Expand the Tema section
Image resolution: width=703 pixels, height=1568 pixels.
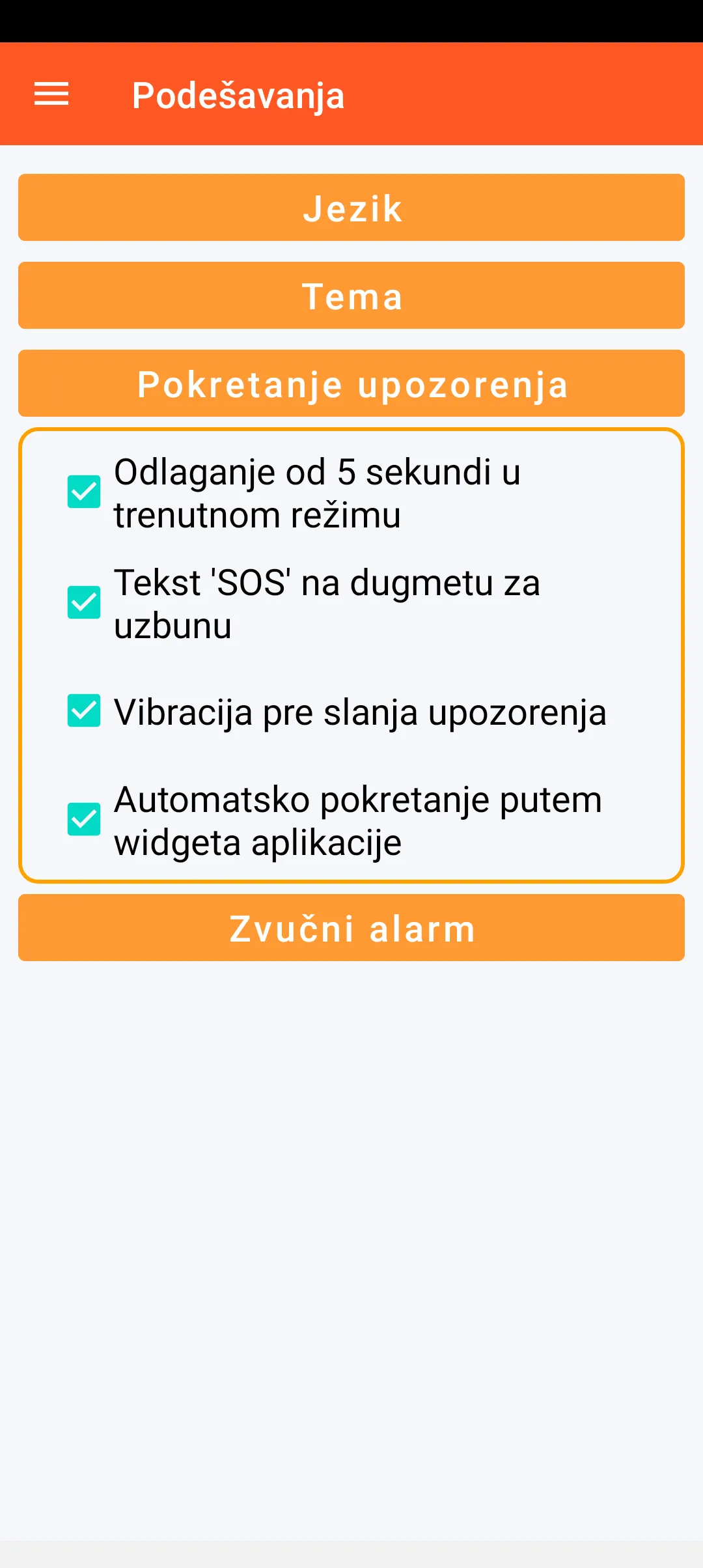(x=351, y=296)
